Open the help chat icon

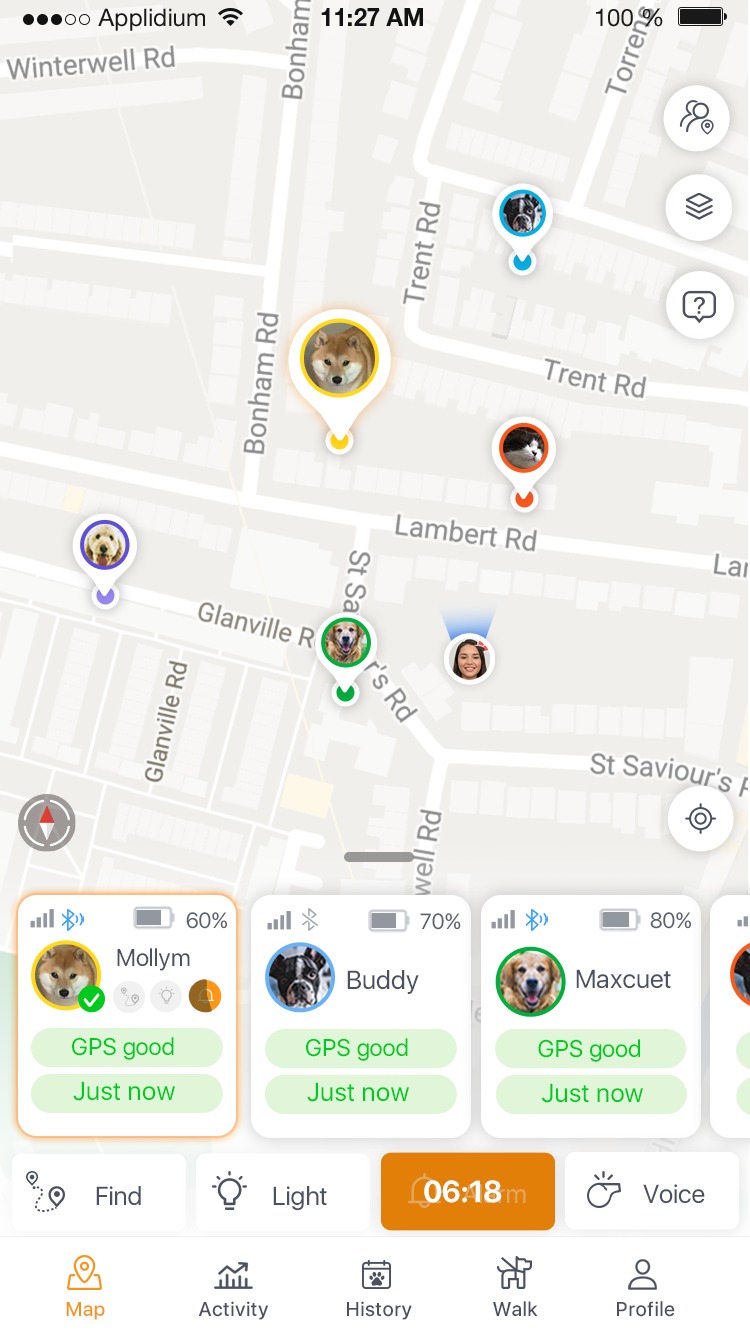699,304
